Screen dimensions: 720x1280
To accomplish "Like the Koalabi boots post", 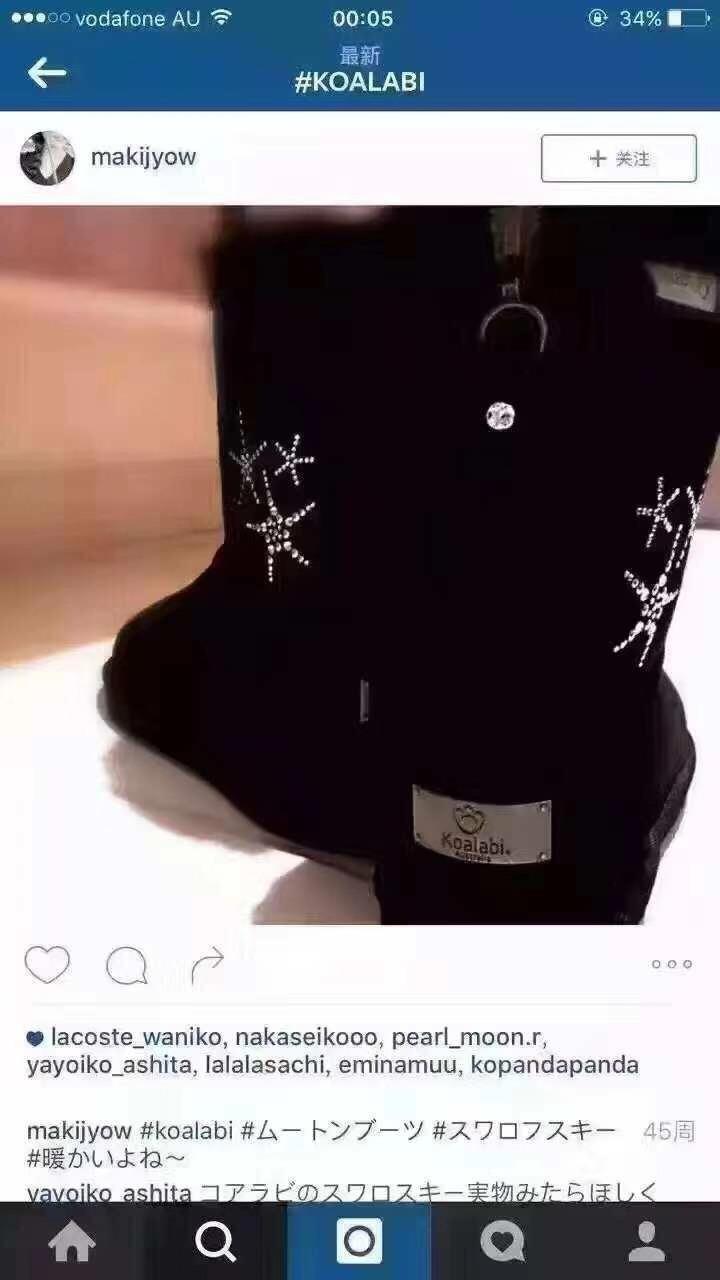I will click(x=47, y=965).
